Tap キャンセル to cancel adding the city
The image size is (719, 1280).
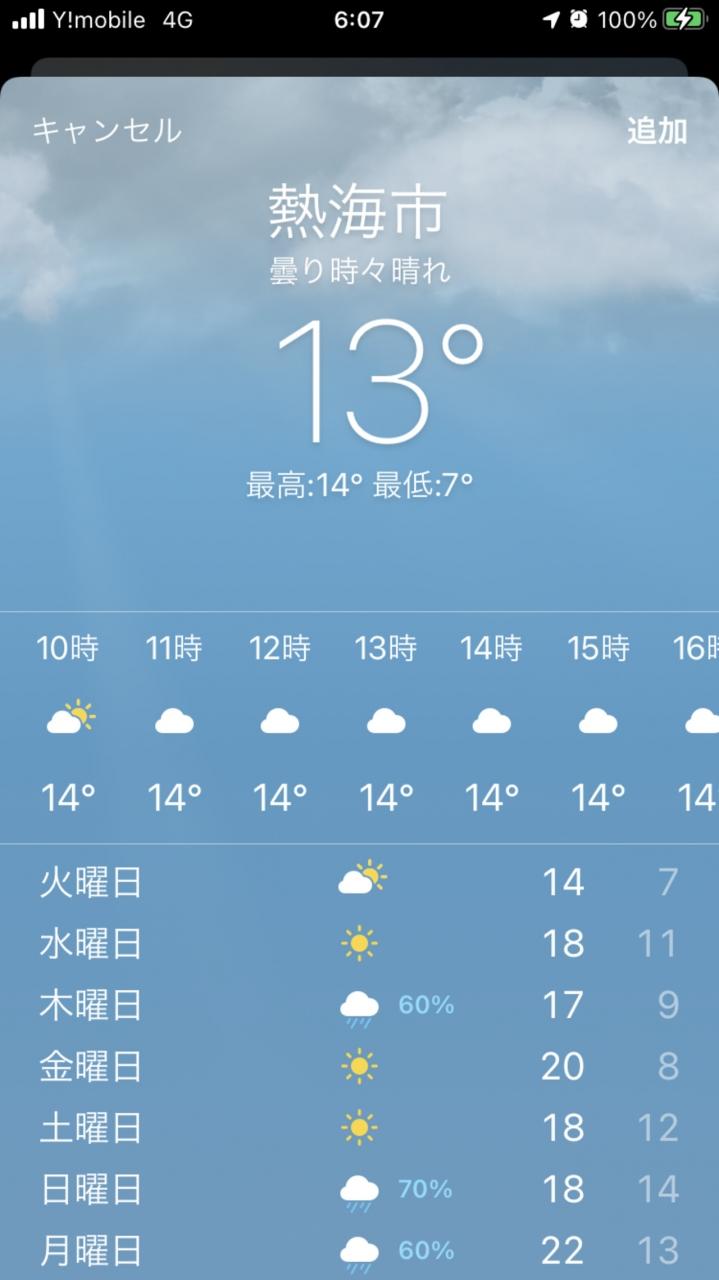tap(107, 131)
